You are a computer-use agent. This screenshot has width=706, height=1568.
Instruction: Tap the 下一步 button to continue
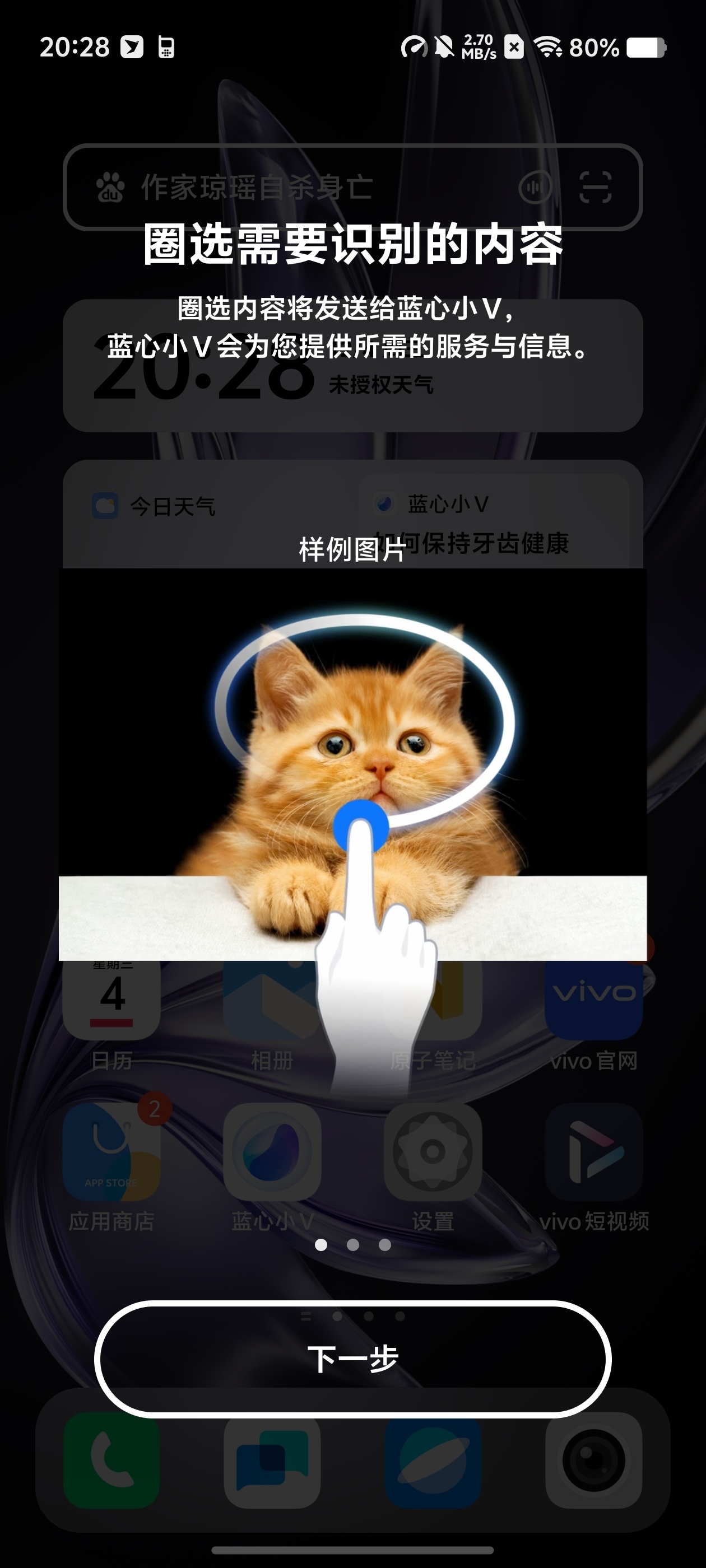[352, 1359]
